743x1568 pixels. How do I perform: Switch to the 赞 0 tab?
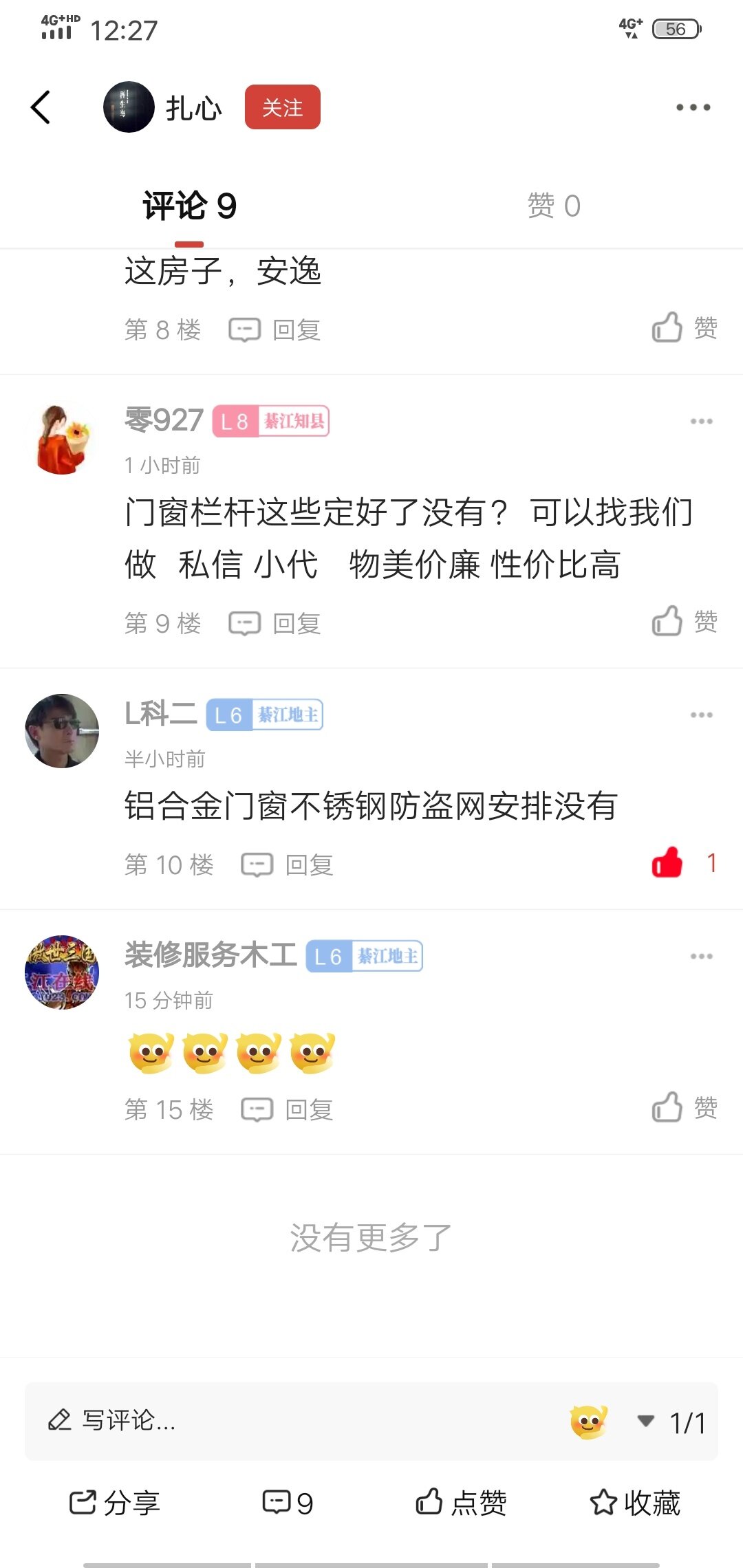coord(554,206)
